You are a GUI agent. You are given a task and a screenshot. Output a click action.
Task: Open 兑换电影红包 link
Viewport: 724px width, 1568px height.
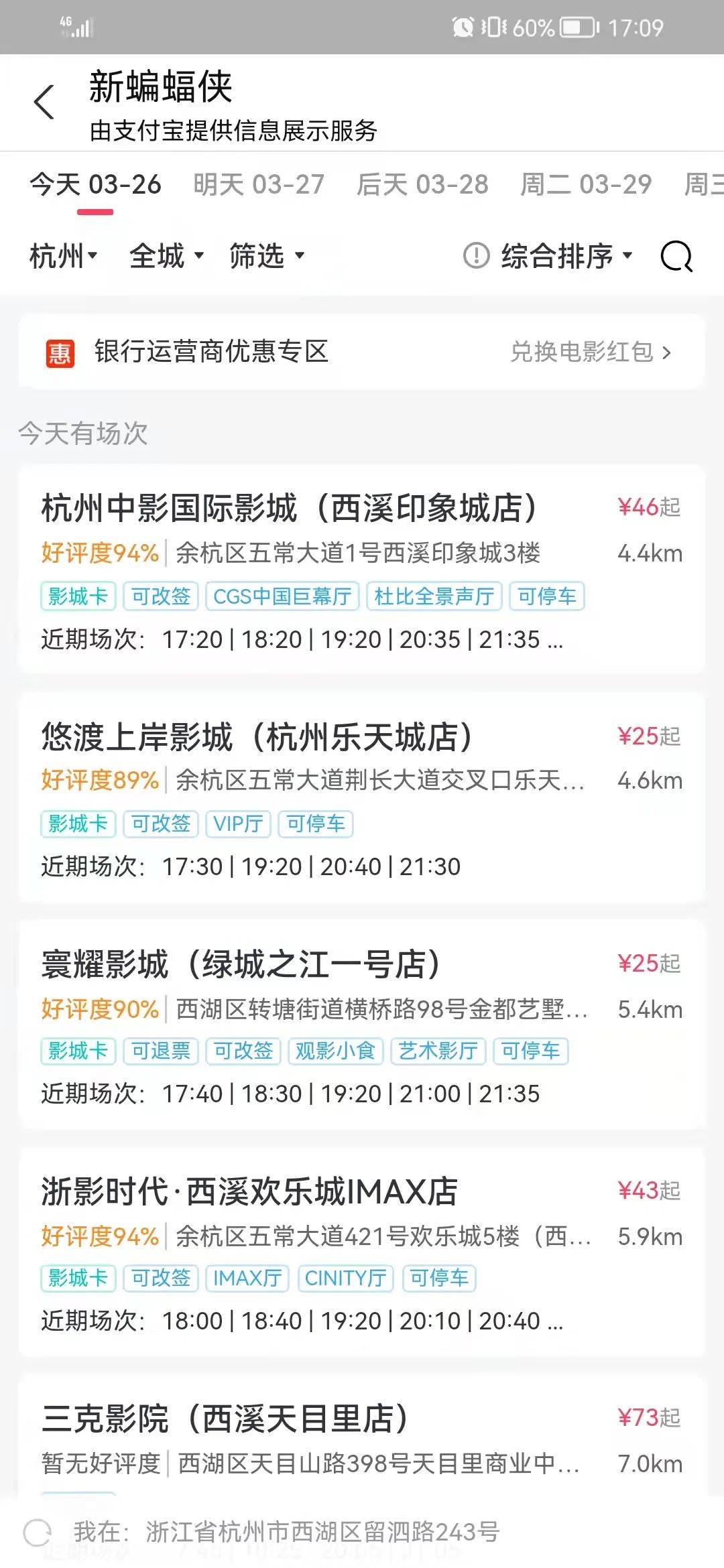tap(590, 352)
